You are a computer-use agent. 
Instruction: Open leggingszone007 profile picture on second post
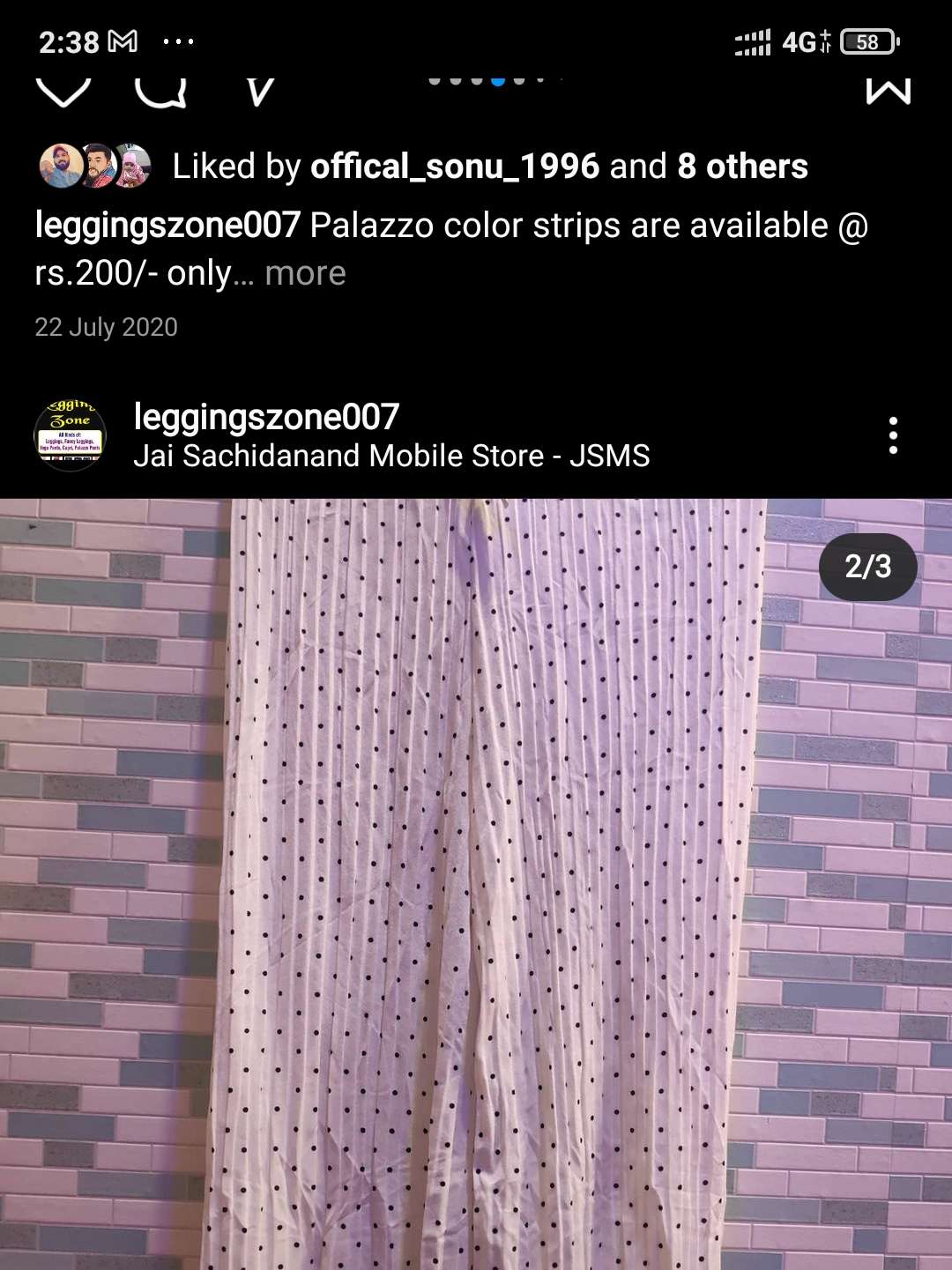[71, 435]
